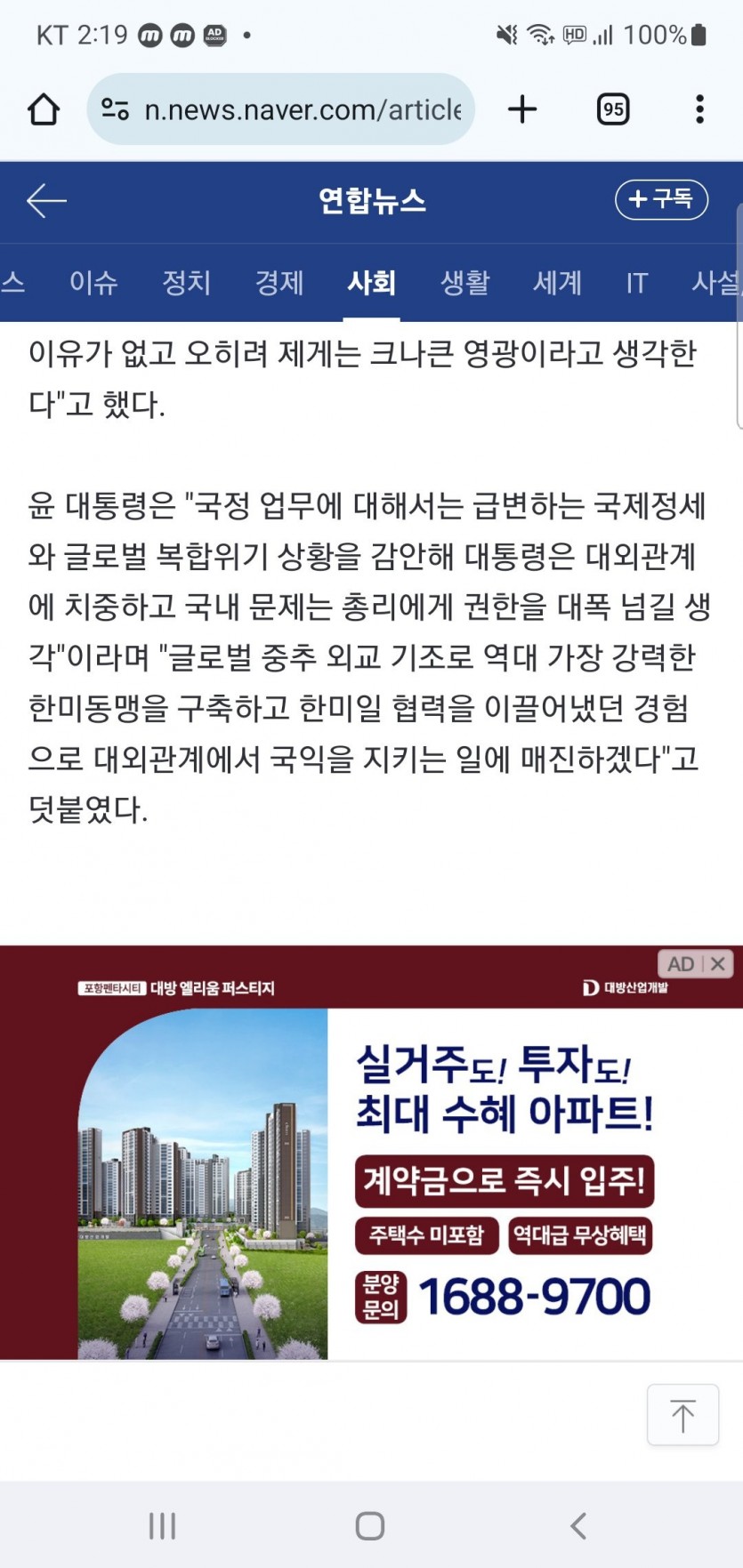Switch to the 생활 tab
This screenshot has height=1568, width=743.
click(464, 283)
